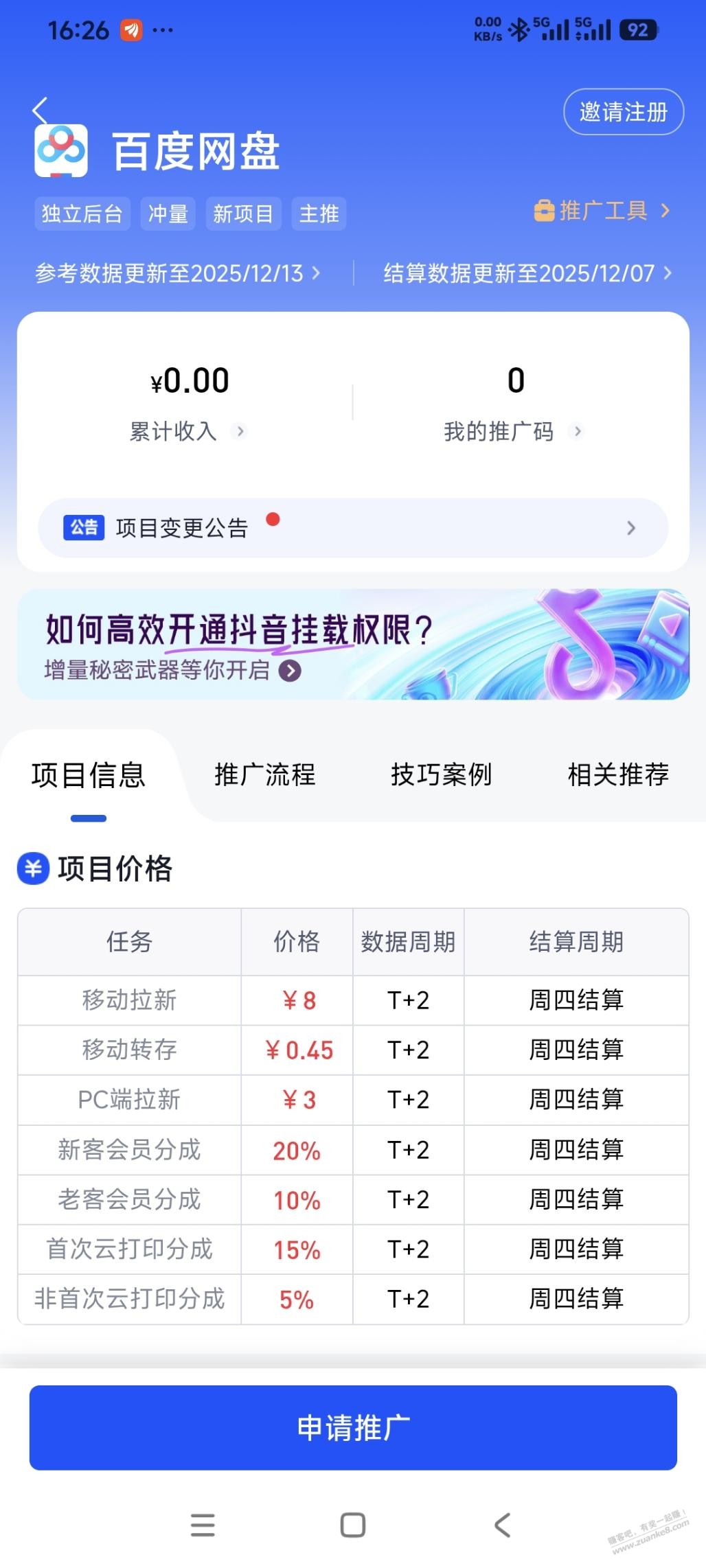Open recent apps from the navigation bar

pyautogui.click(x=203, y=1525)
